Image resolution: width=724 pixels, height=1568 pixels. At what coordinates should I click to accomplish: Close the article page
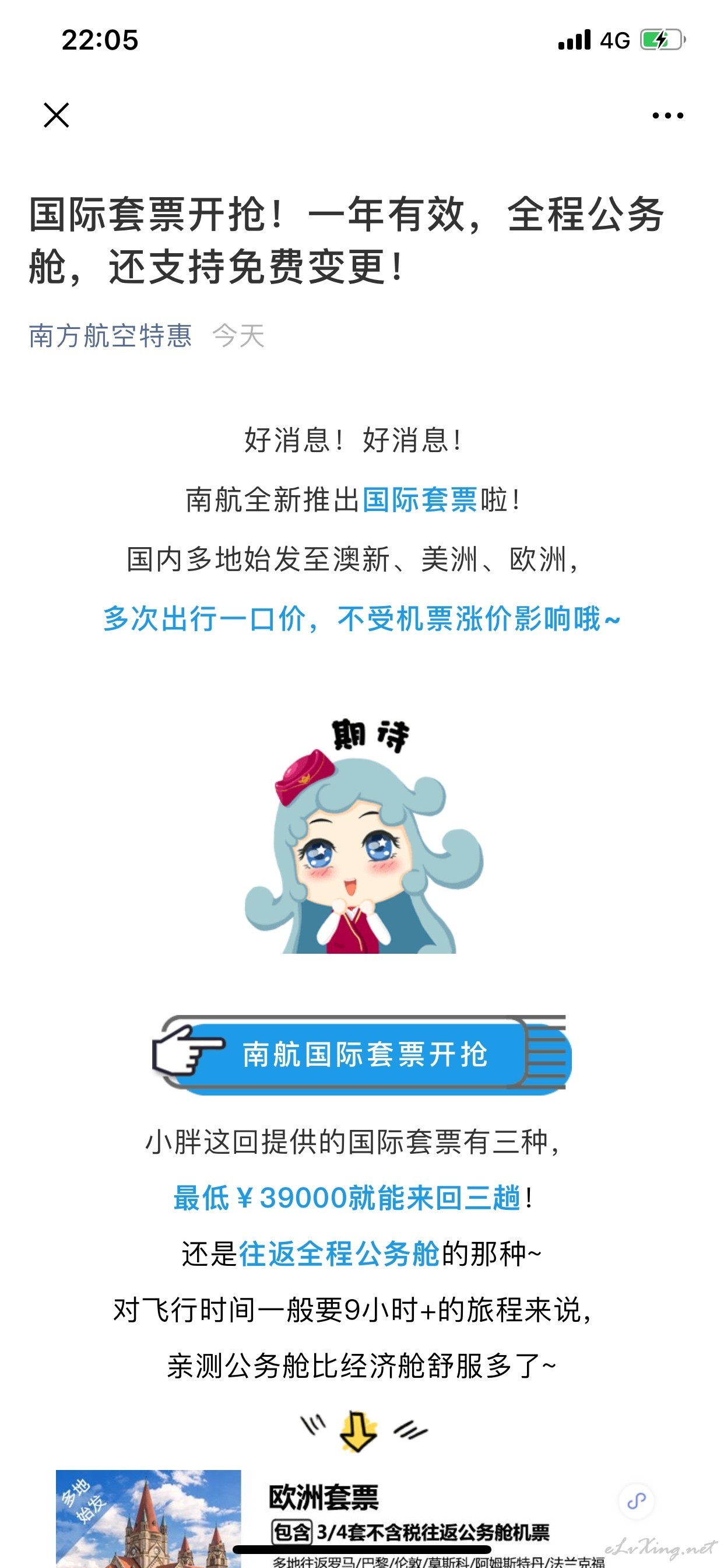tap(57, 115)
